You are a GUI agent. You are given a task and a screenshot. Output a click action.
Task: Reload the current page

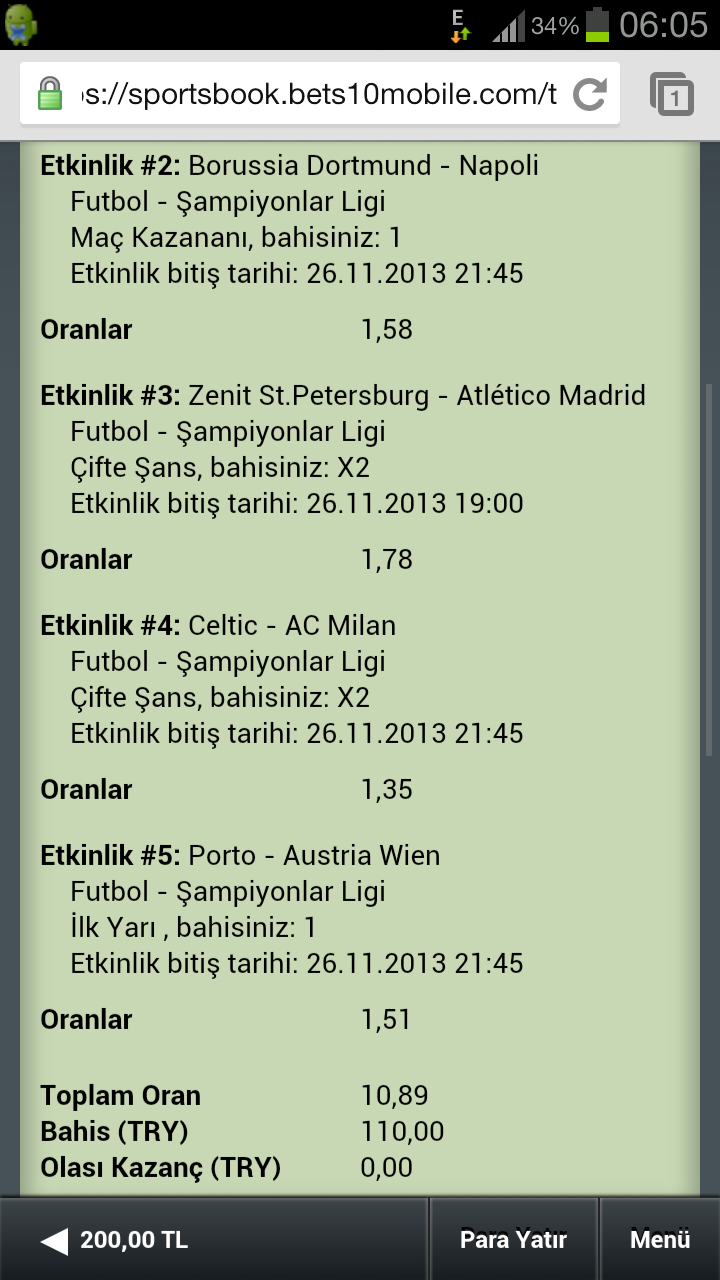coord(590,95)
